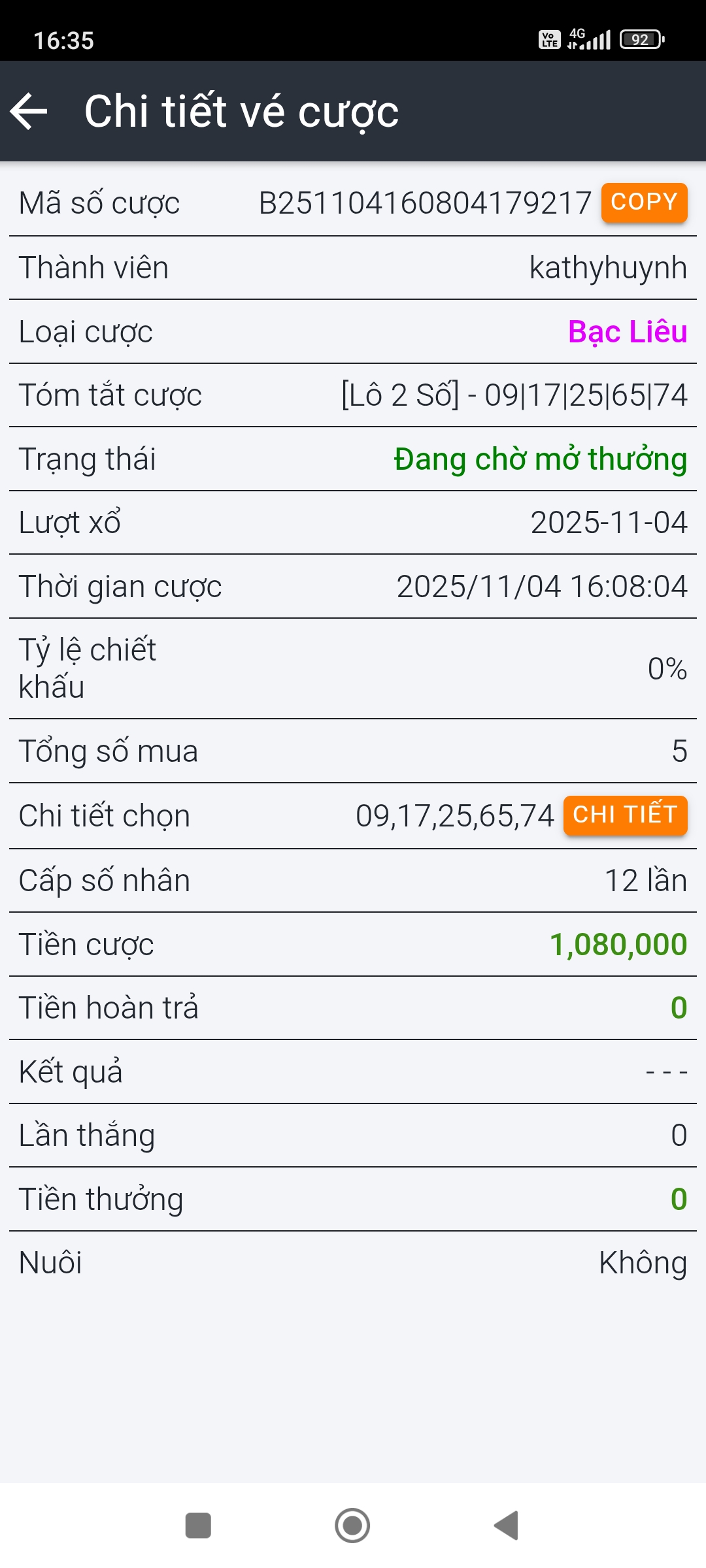The image size is (706, 1568).
Task: Tap the battery indicator showing 92
Action: click(x=641, y=41)
